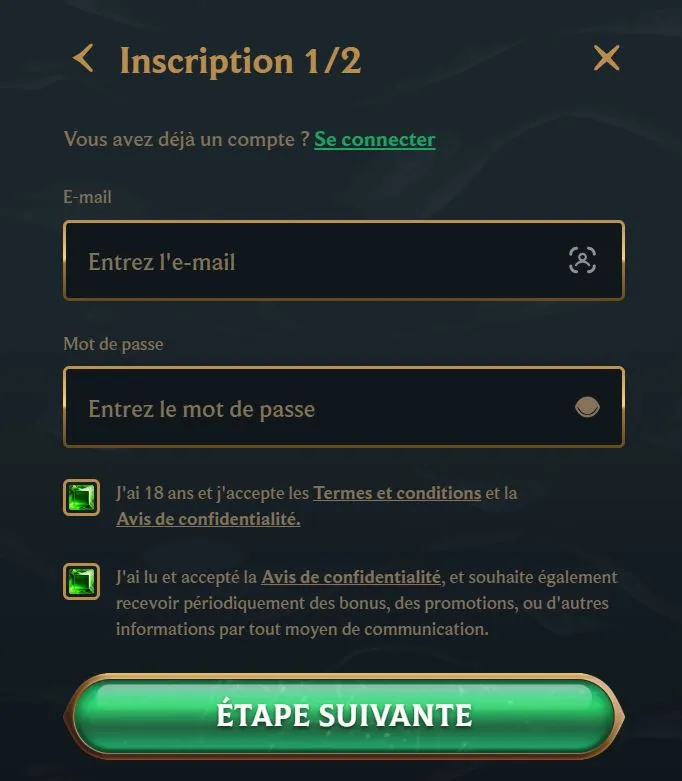Image resolution: width=682 pixels, height=781 pixels.
Task: Focus the E-mail input field
Action: point(320,262)
